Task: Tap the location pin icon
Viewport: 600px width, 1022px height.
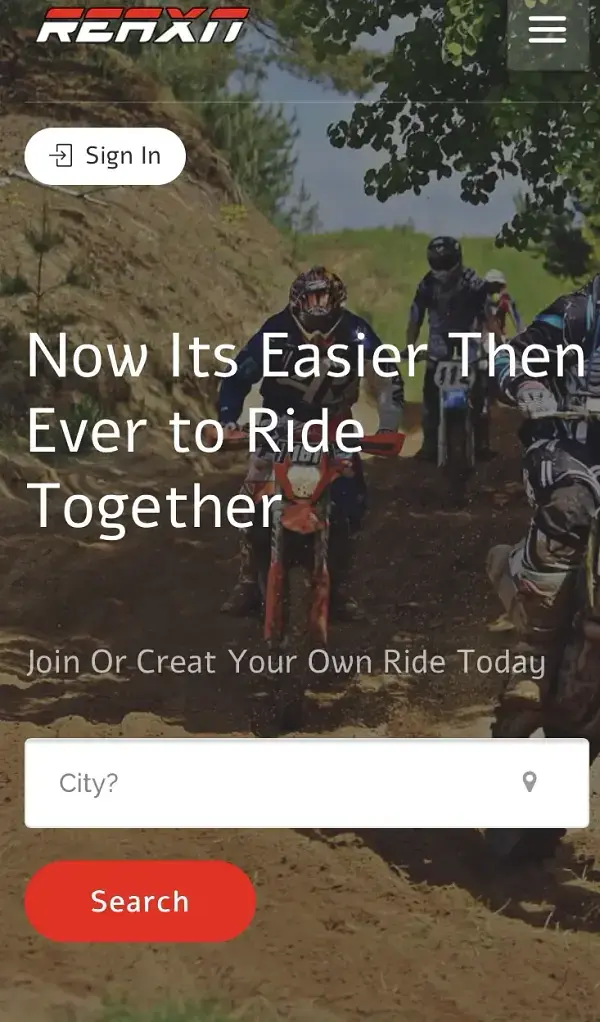Action: (x=530, y=783)
